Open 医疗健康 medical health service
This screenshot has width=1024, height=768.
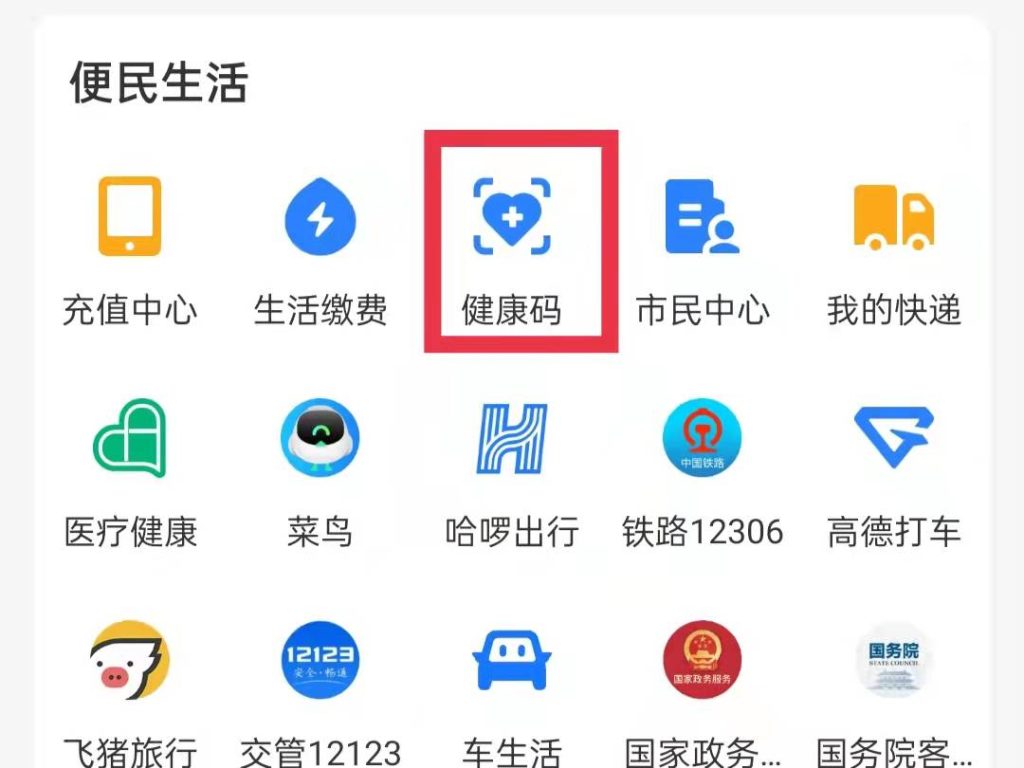pos(129,438)
